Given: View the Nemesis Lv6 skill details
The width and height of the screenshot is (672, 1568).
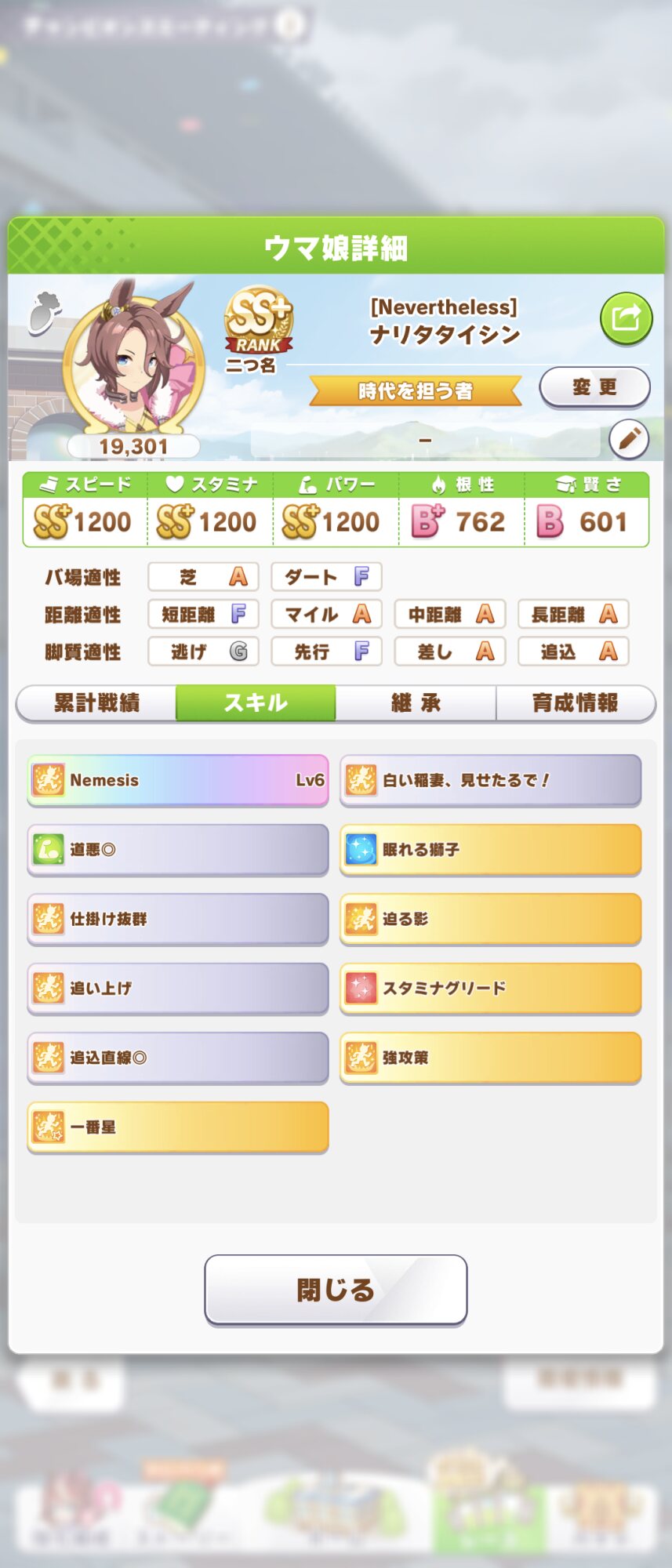Looking at the screenshot, I should 178,780.
